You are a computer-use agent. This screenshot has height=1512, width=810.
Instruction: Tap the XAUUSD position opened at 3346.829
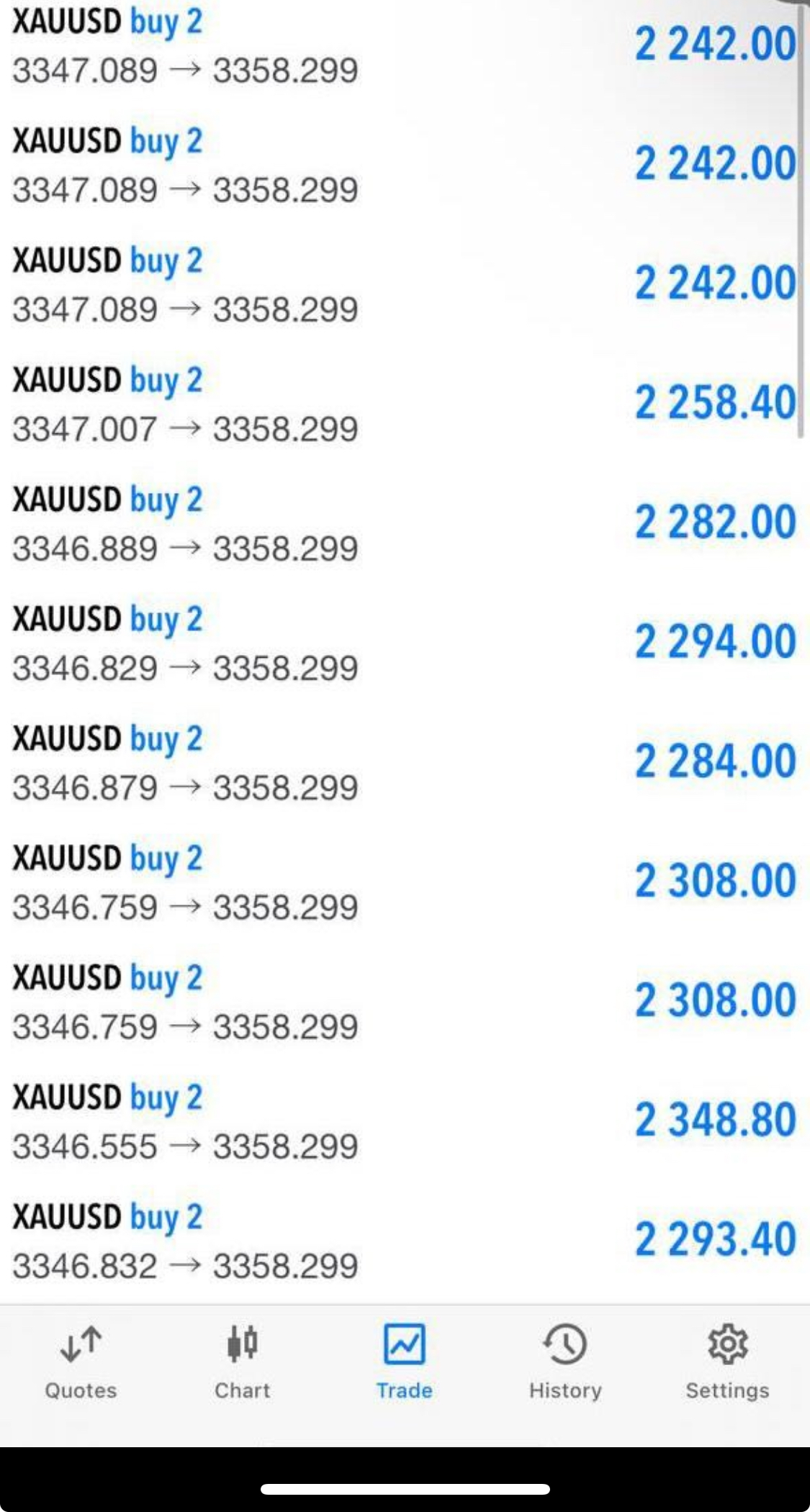pyautogui.click(x=403, y=643)
